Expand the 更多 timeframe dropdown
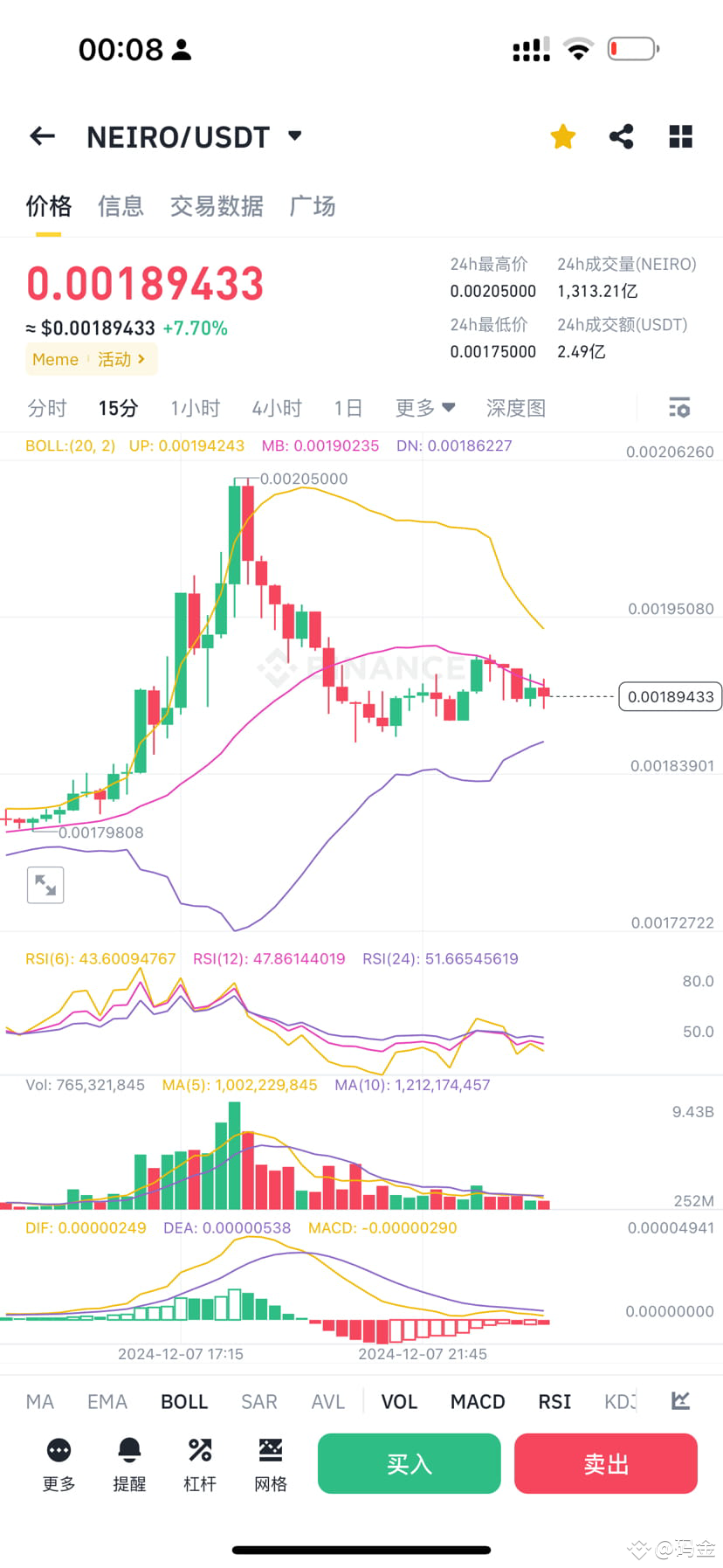This screenshot has height=1568, width=723. tap(424, 408)
